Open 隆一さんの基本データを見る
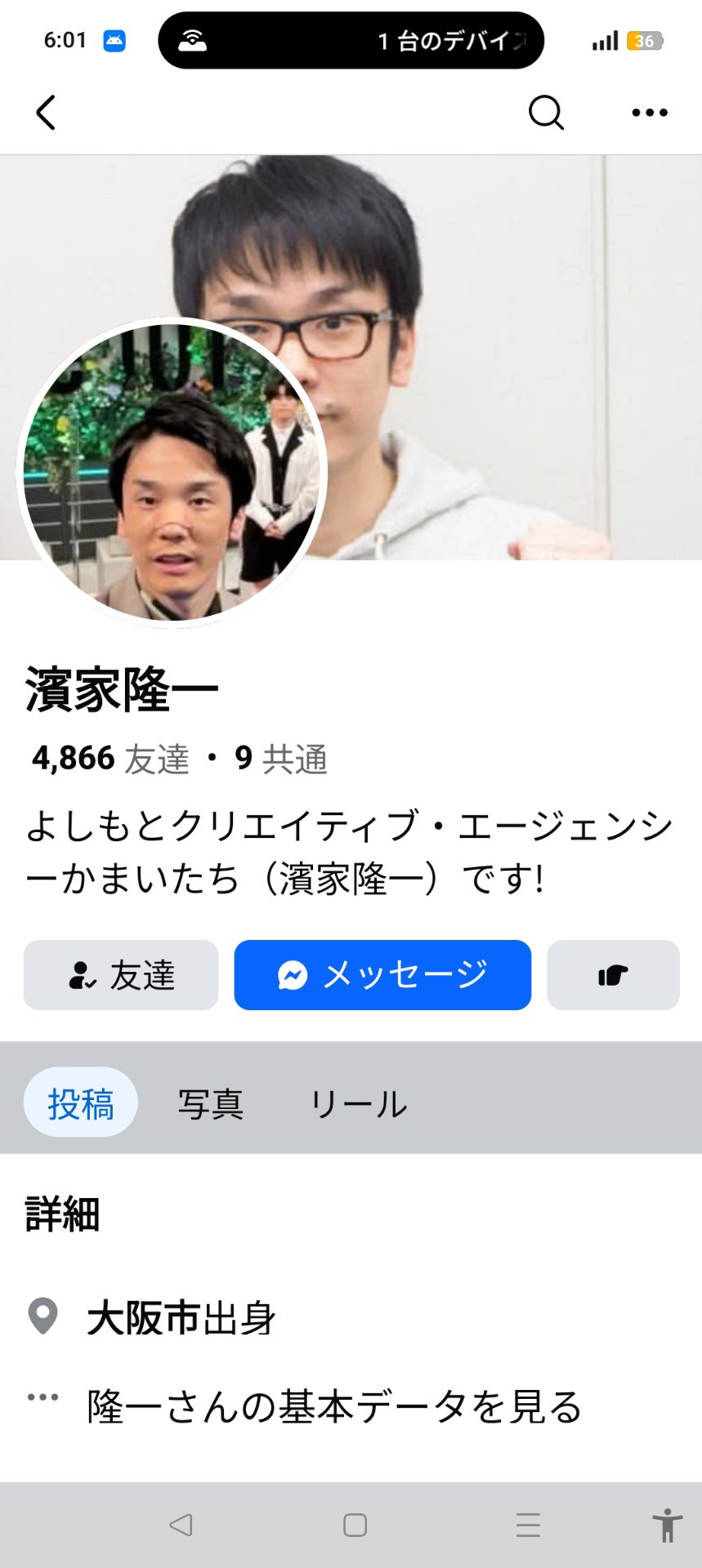Screen dimensions: 702x1568 pyautogui.click(x=333, y=1406)
